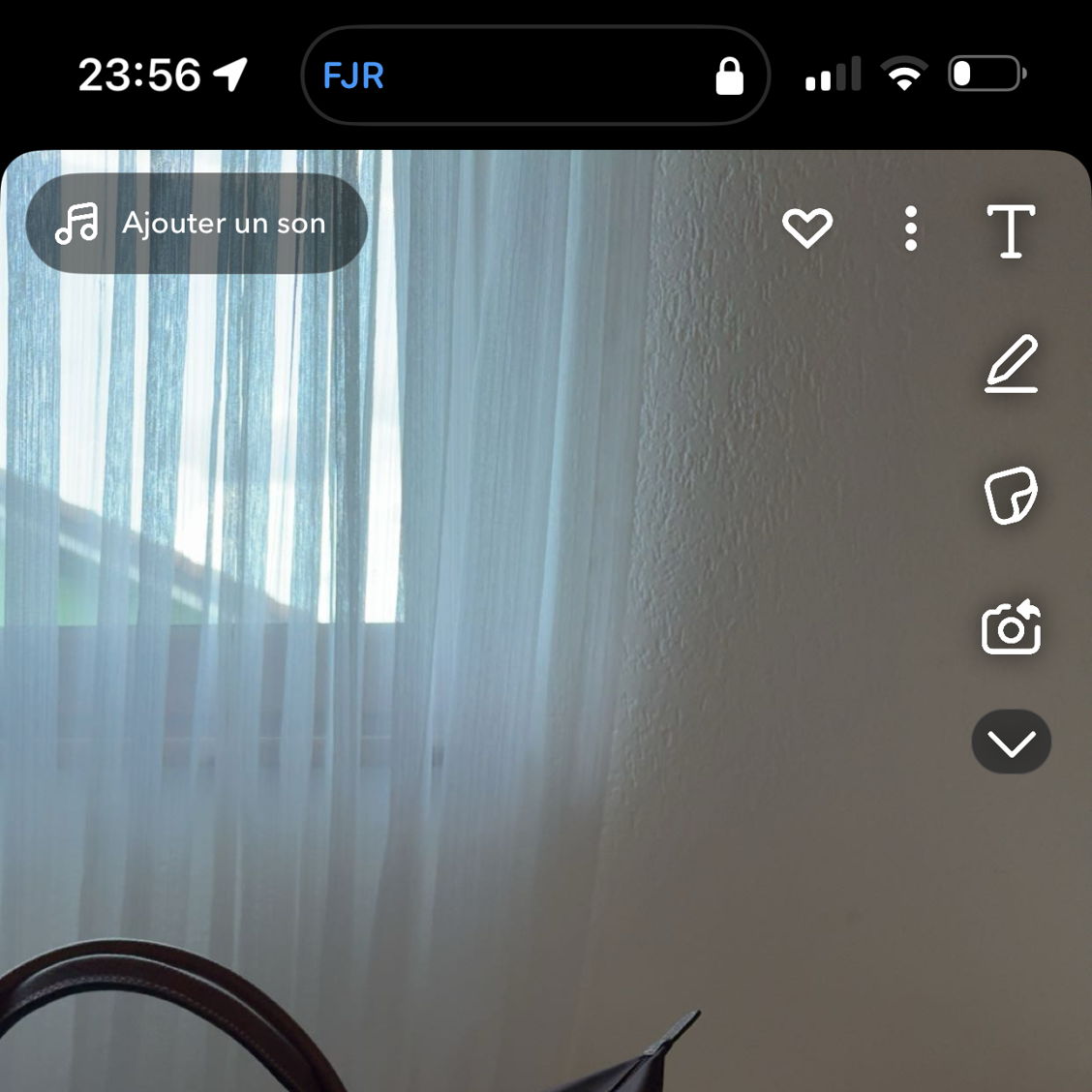Expand more editing tools with chevron

(1011, 743)
